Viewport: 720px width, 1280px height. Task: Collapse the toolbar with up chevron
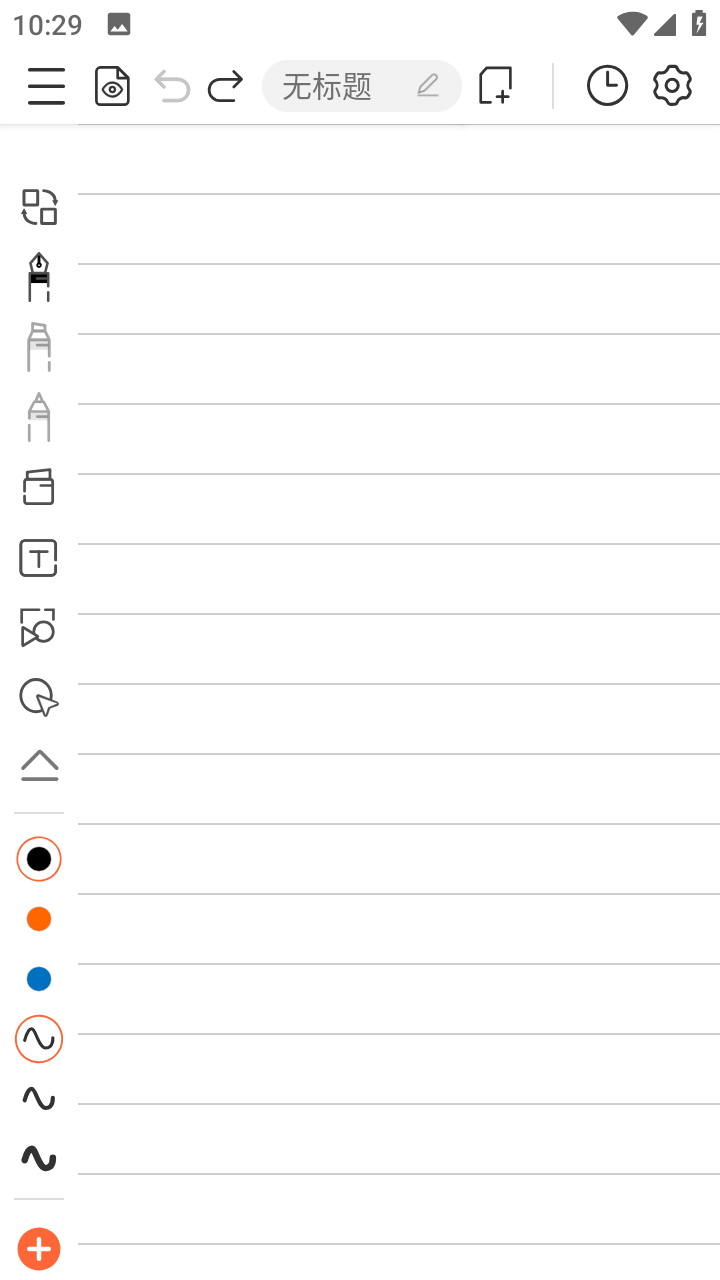(x=39, y=765)
